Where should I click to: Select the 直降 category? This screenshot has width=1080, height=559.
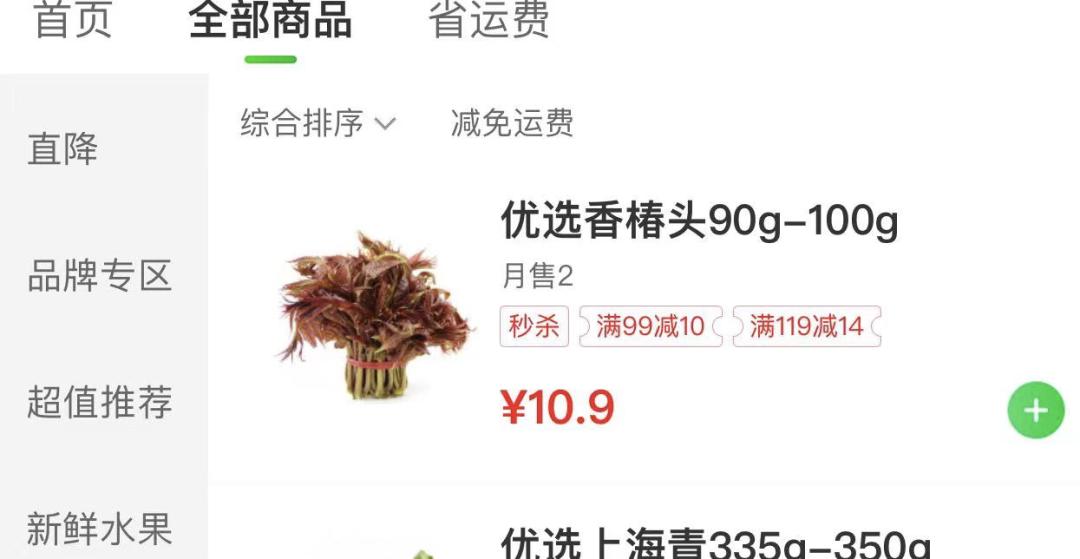63,149
